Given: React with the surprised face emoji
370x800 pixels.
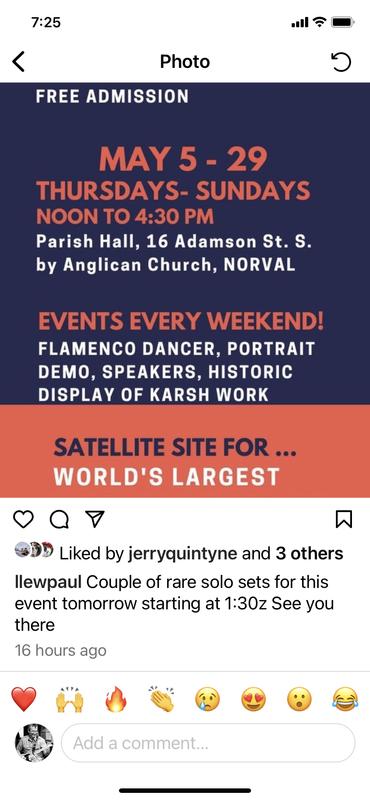Looking at the screenshot, I should [300, 699].
